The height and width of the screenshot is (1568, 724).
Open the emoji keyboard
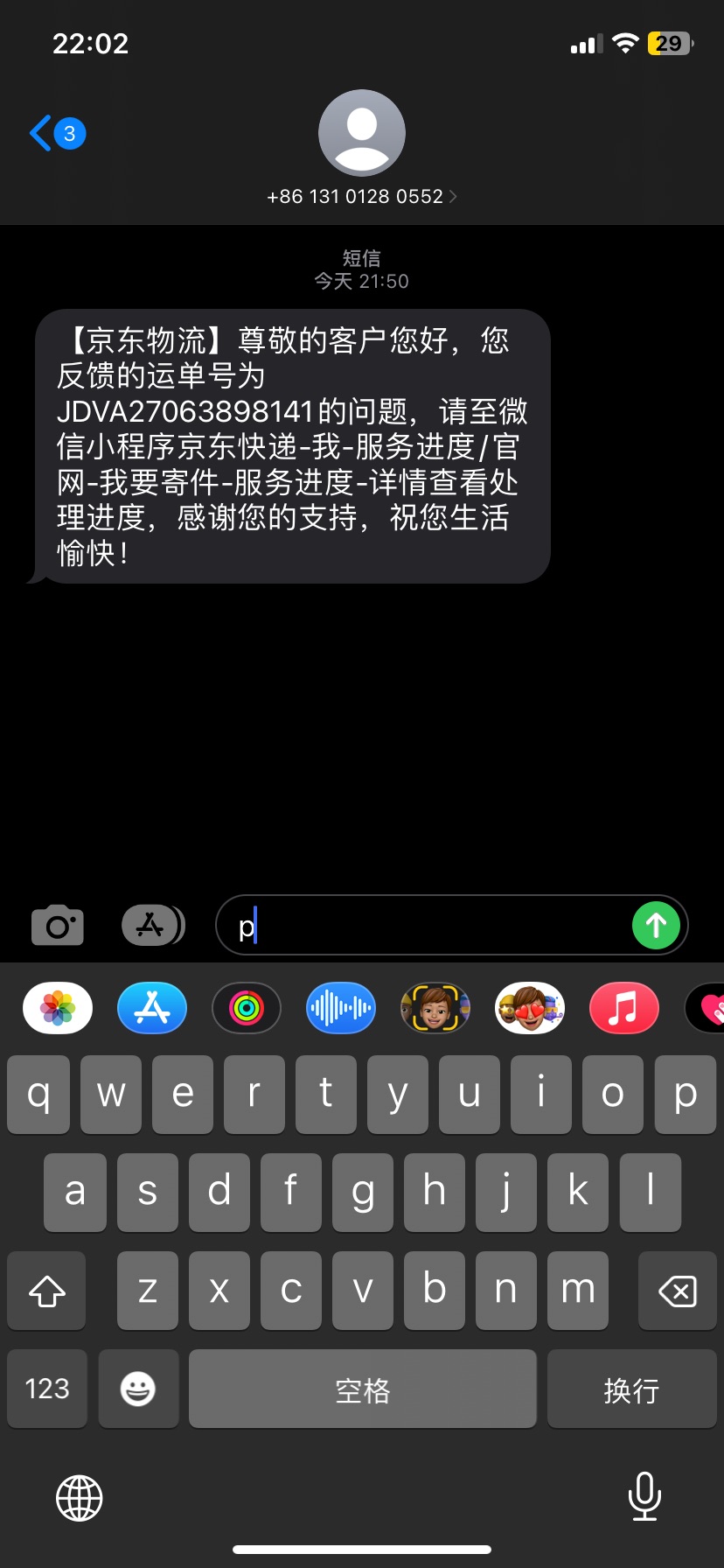click(x=138, y=1389)
